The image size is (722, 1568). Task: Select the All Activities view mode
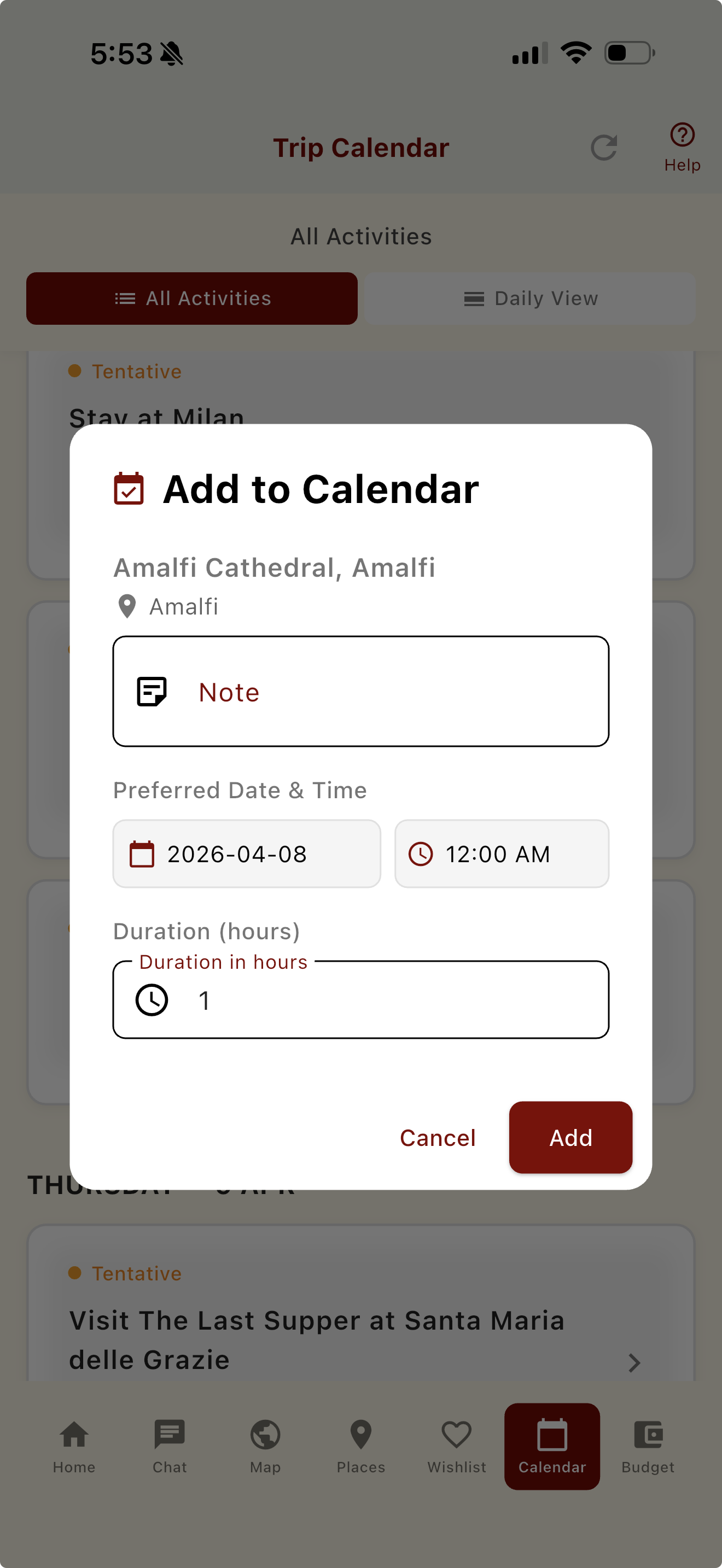(192, 299)
